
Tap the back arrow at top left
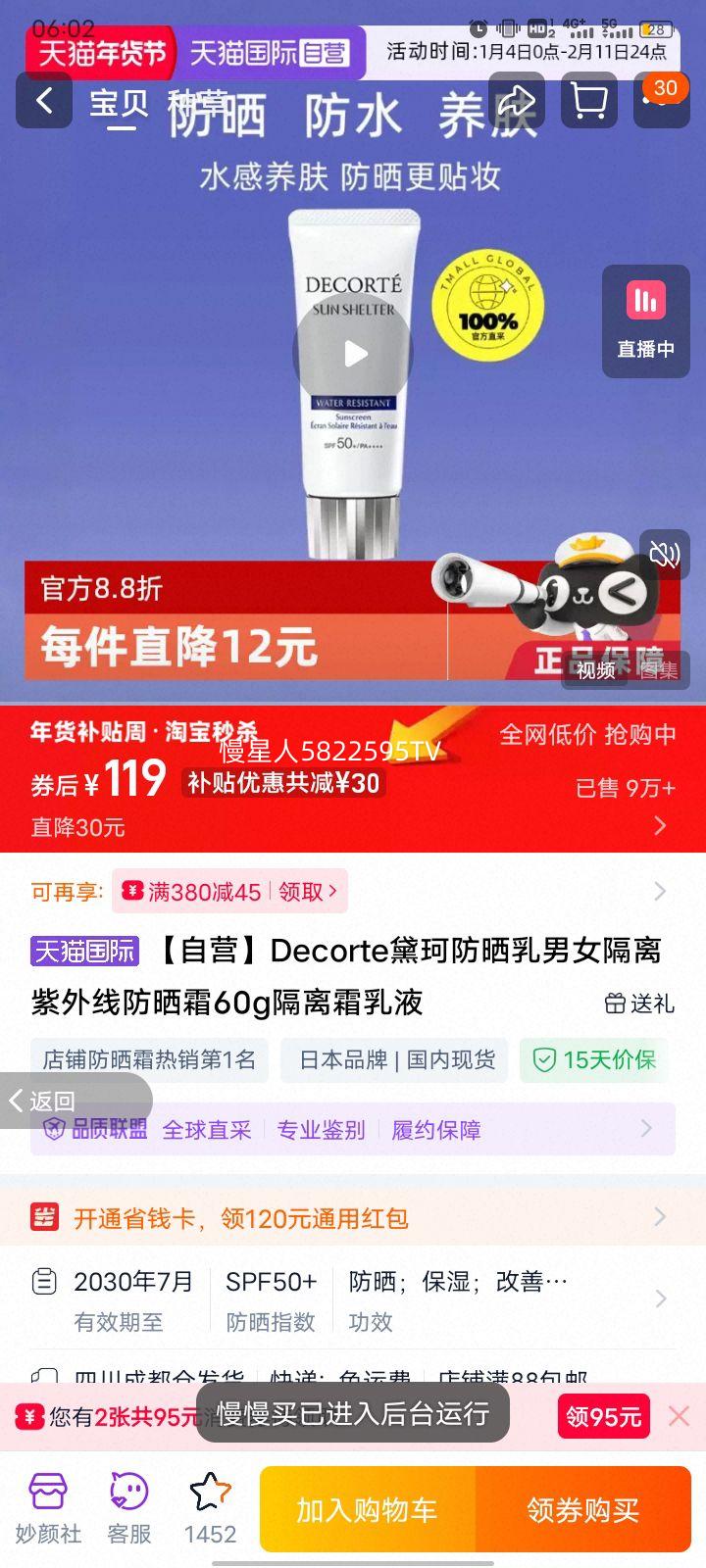pyautogui.click(x=43, y=101)
